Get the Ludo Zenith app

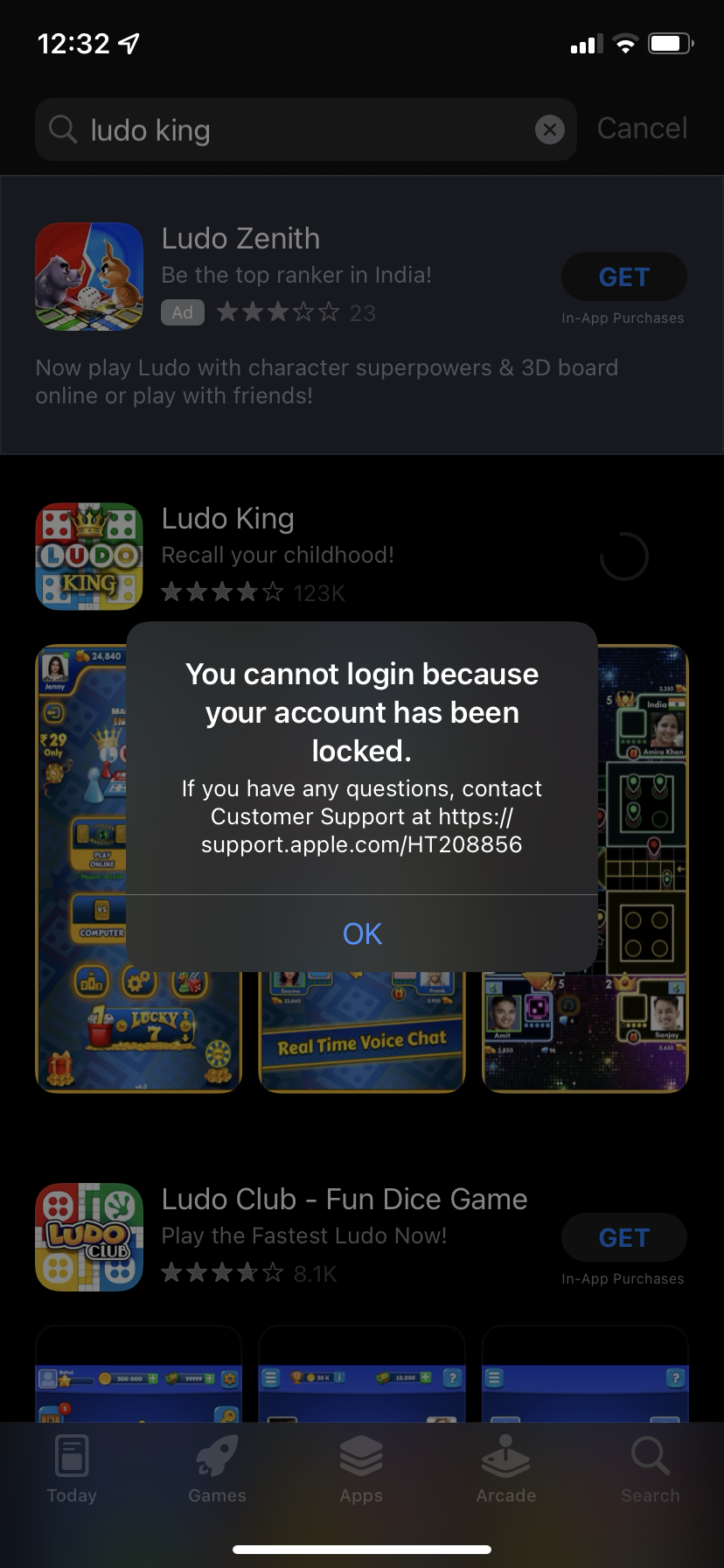(x=623, y=277)
